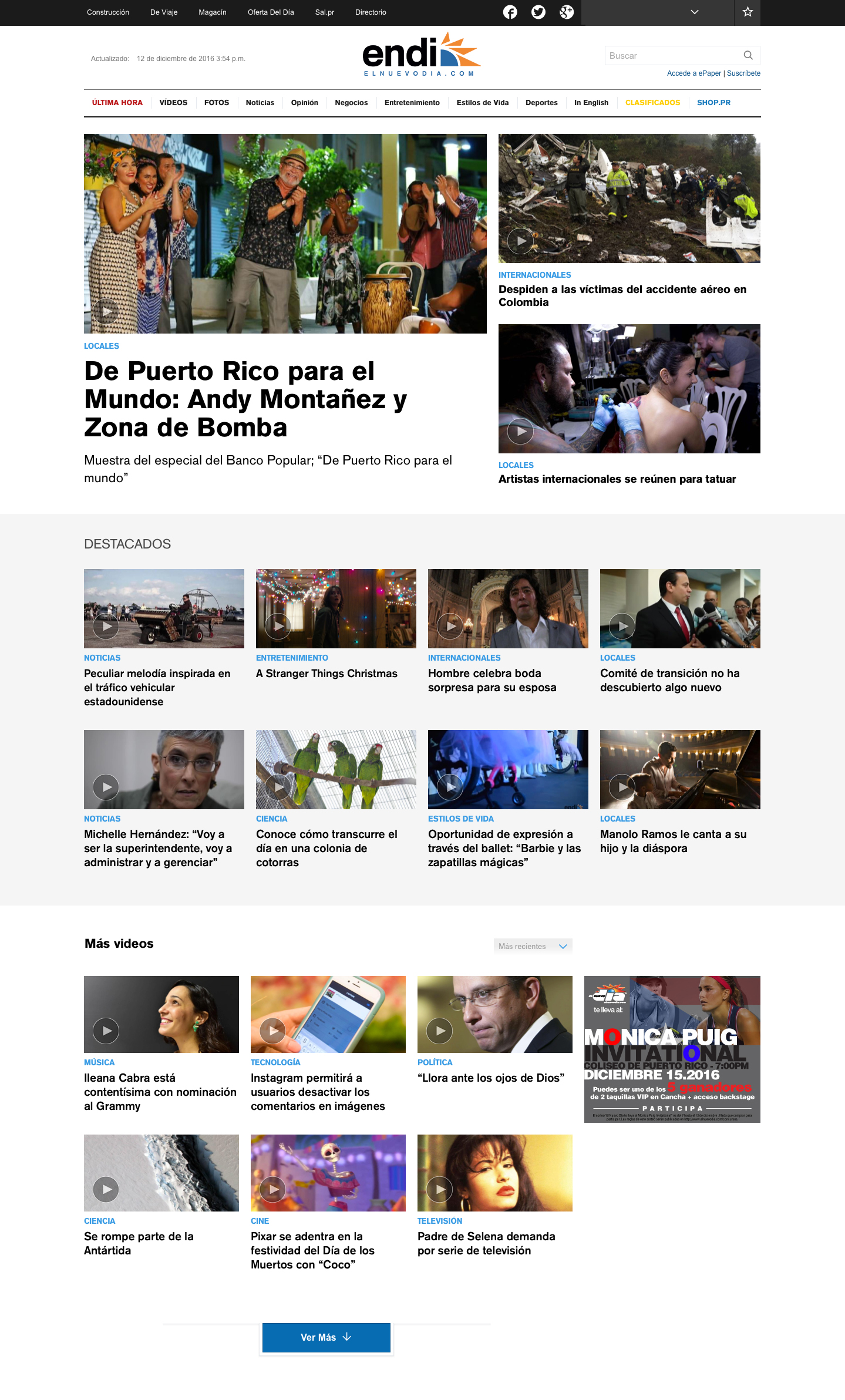Load more videos with Ver Más
Viewport: 845px width, 1400px height.
[326, 1337]
